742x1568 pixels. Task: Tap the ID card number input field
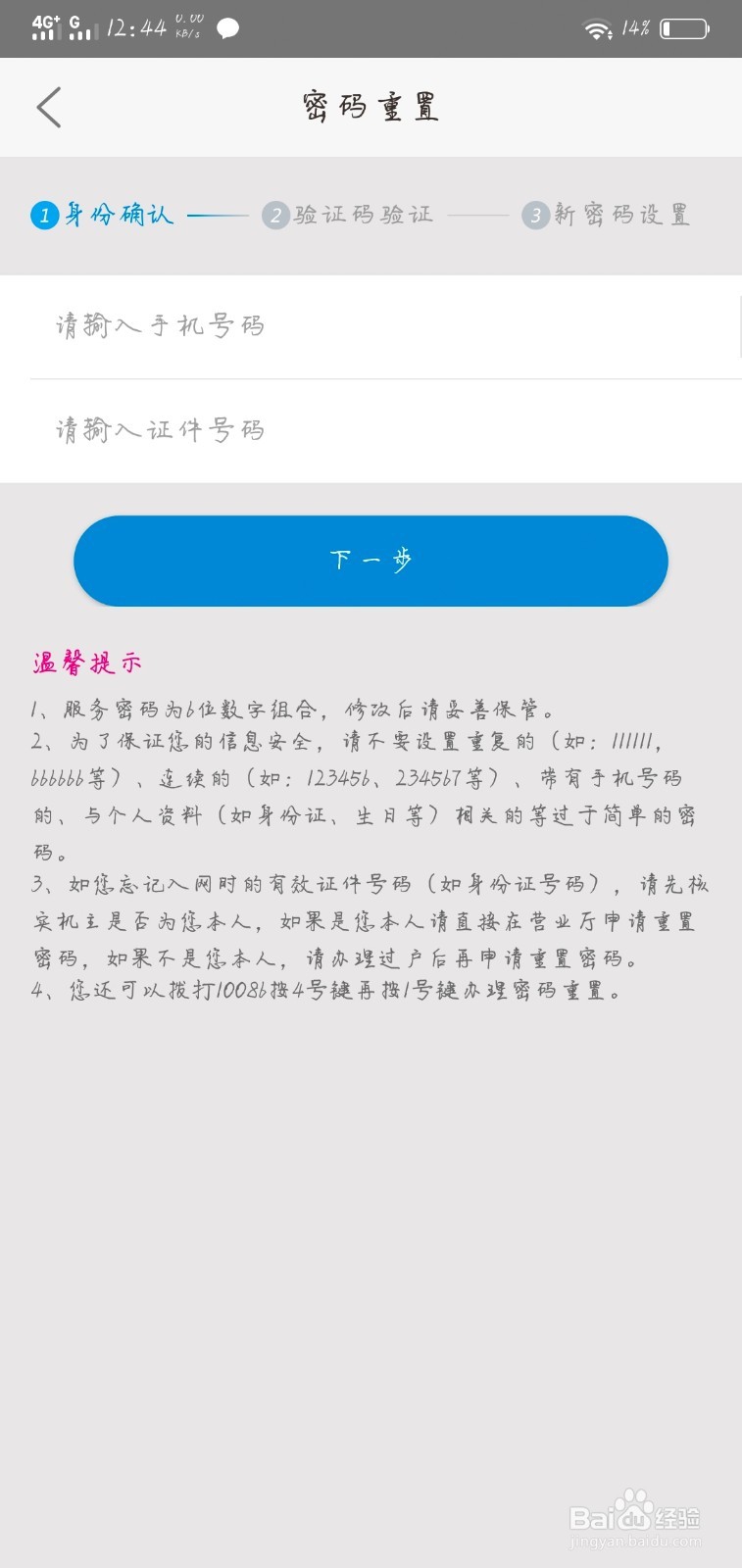[x=371, y=429]
